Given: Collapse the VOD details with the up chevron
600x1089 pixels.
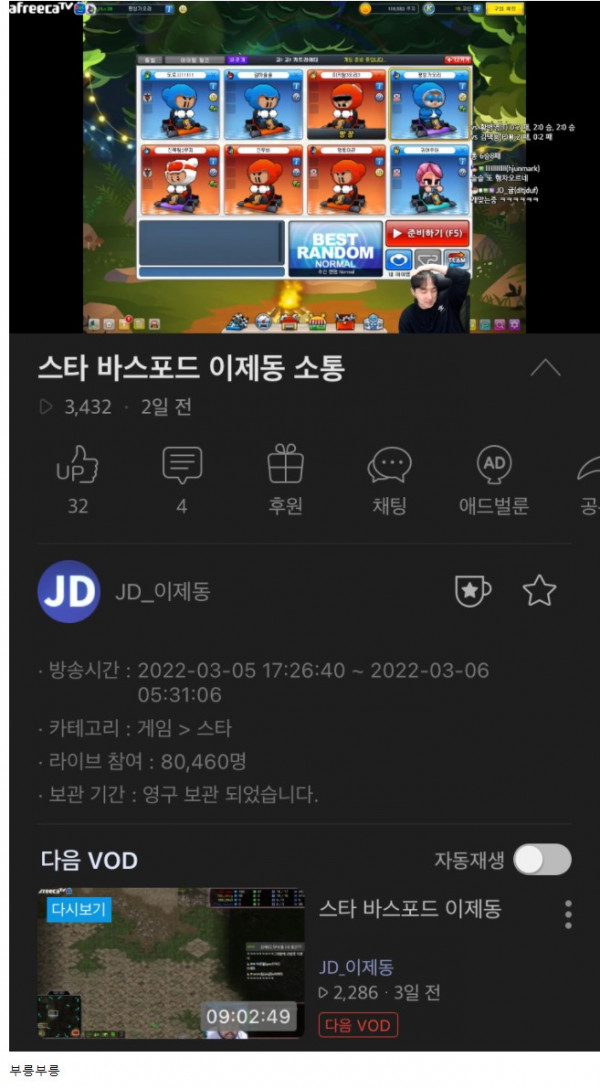Looking at the screenshot, I should click(545, 367).
